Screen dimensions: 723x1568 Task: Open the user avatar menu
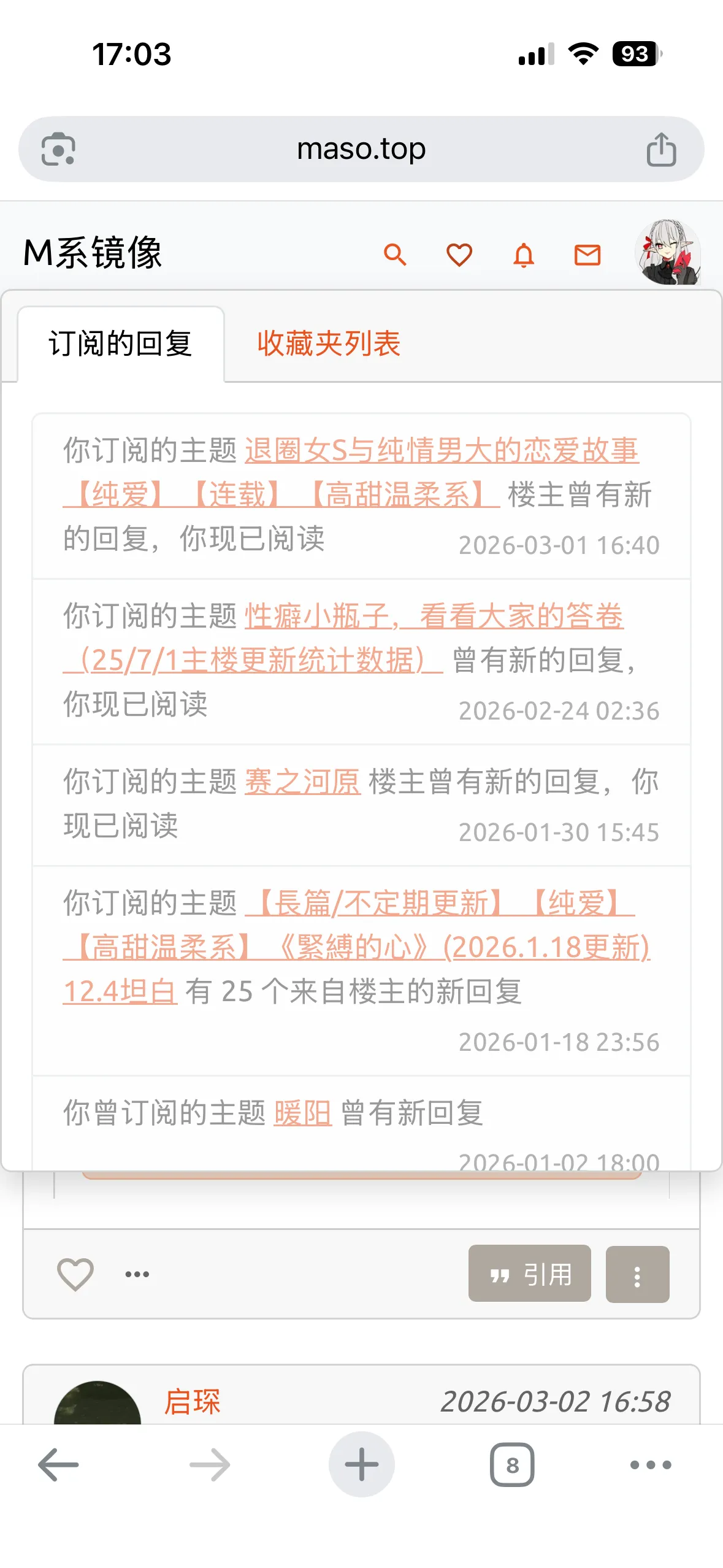[668, 253]
